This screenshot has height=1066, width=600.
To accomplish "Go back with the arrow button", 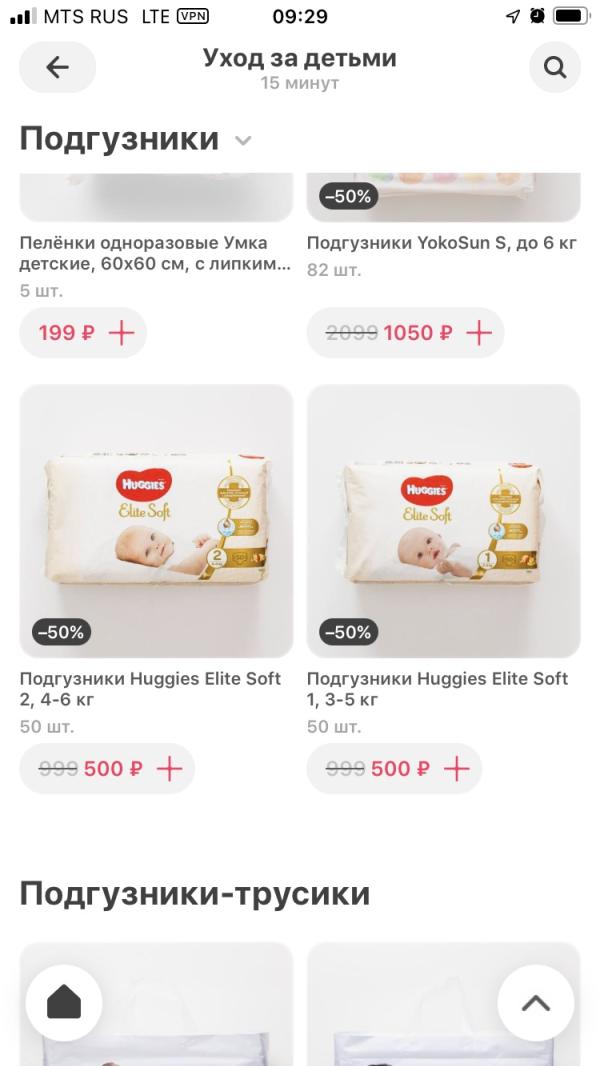I will (57, 68).
